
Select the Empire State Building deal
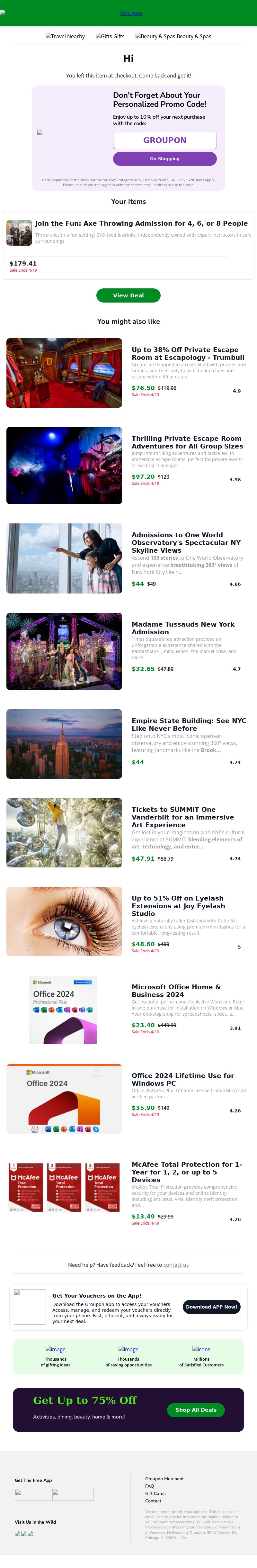(188, 724)
